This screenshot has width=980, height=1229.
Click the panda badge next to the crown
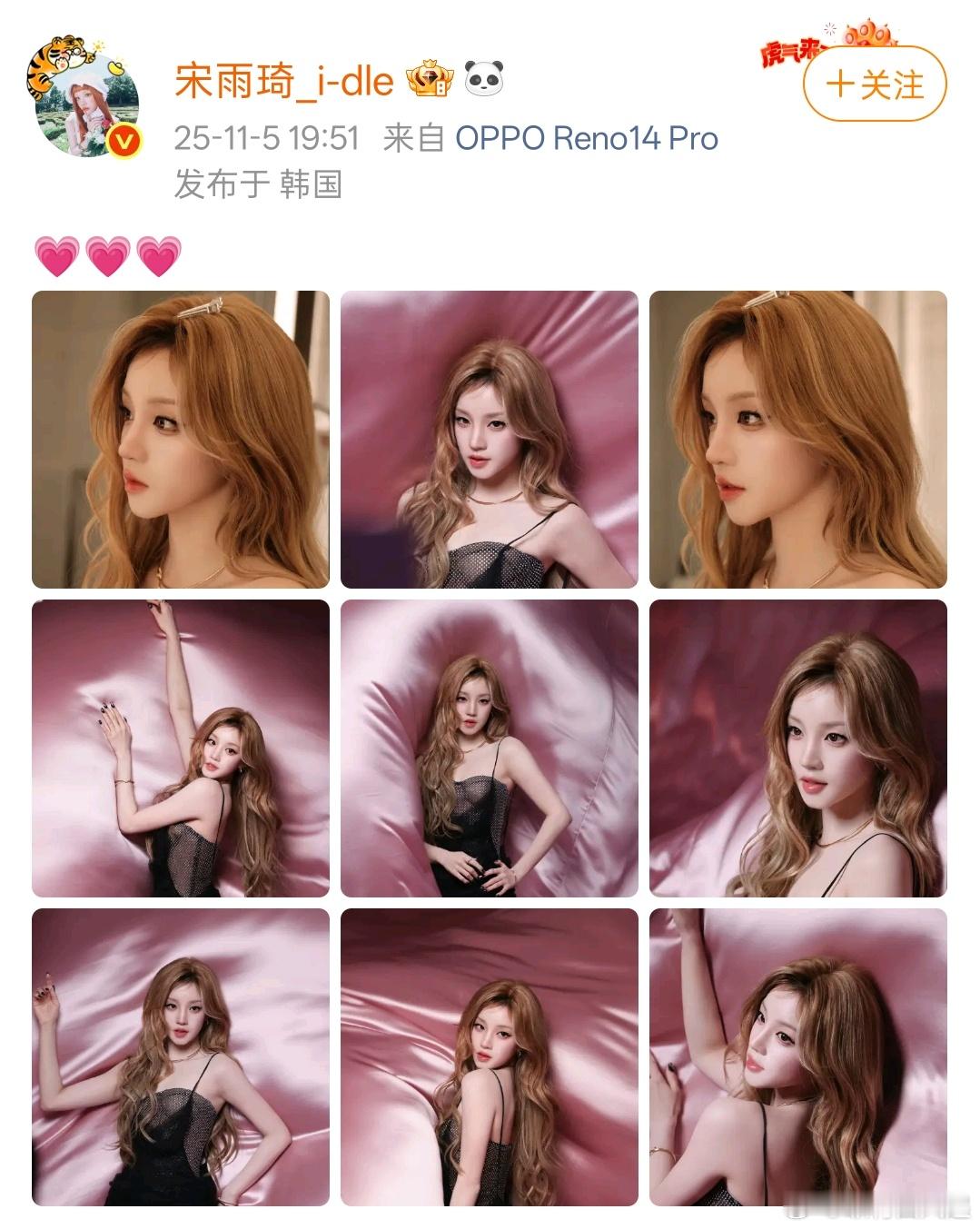coord(485,81)
